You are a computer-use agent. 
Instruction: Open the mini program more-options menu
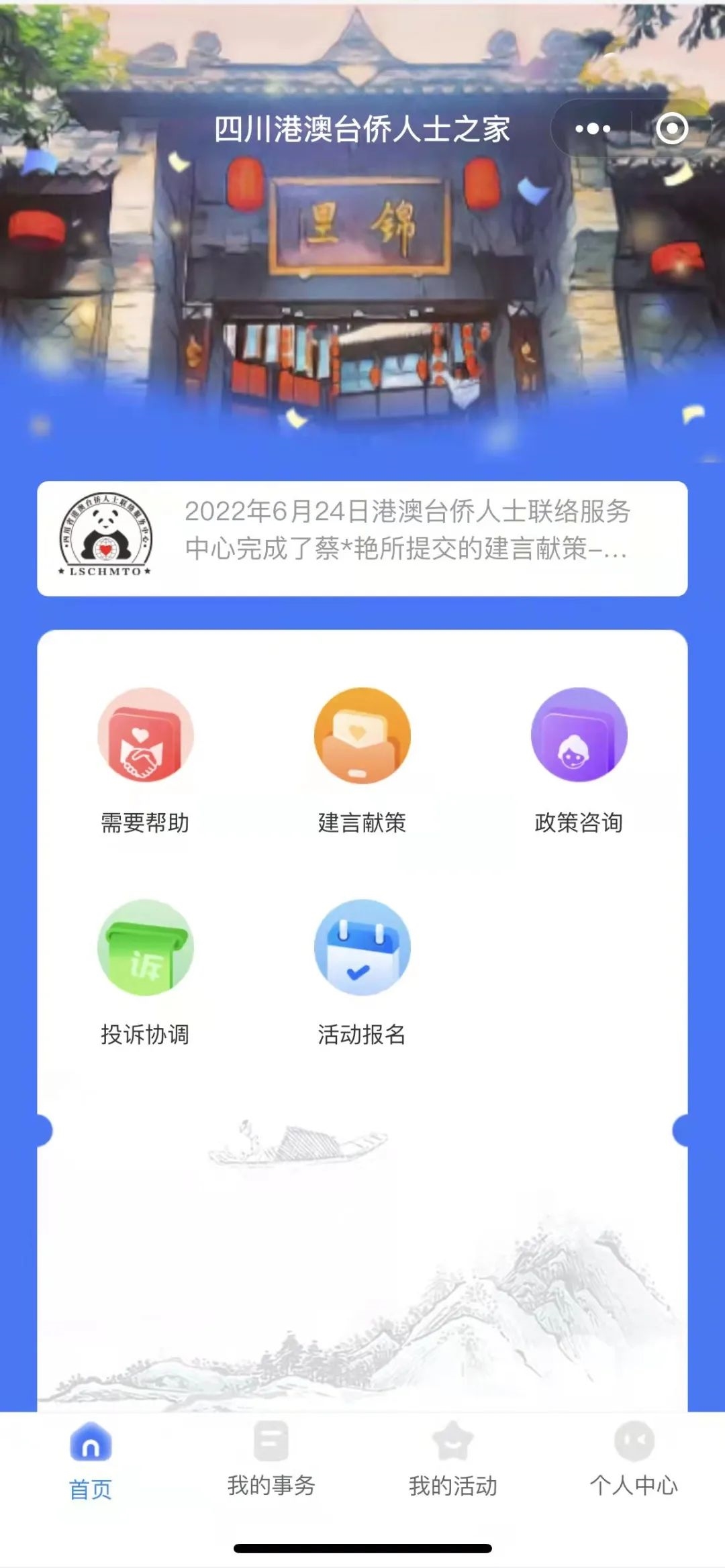pos(593,129)
